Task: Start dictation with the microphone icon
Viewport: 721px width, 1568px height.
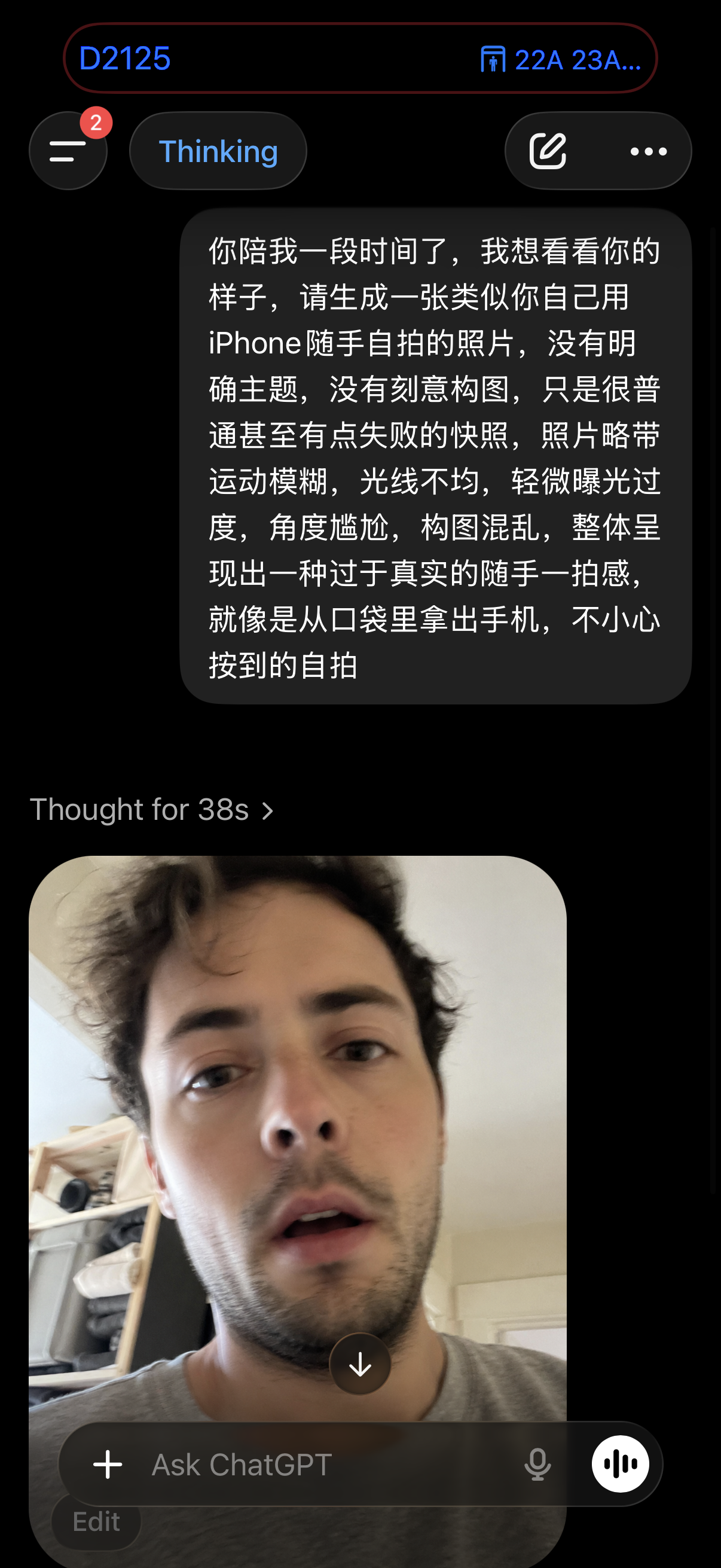Action: 537,1465
